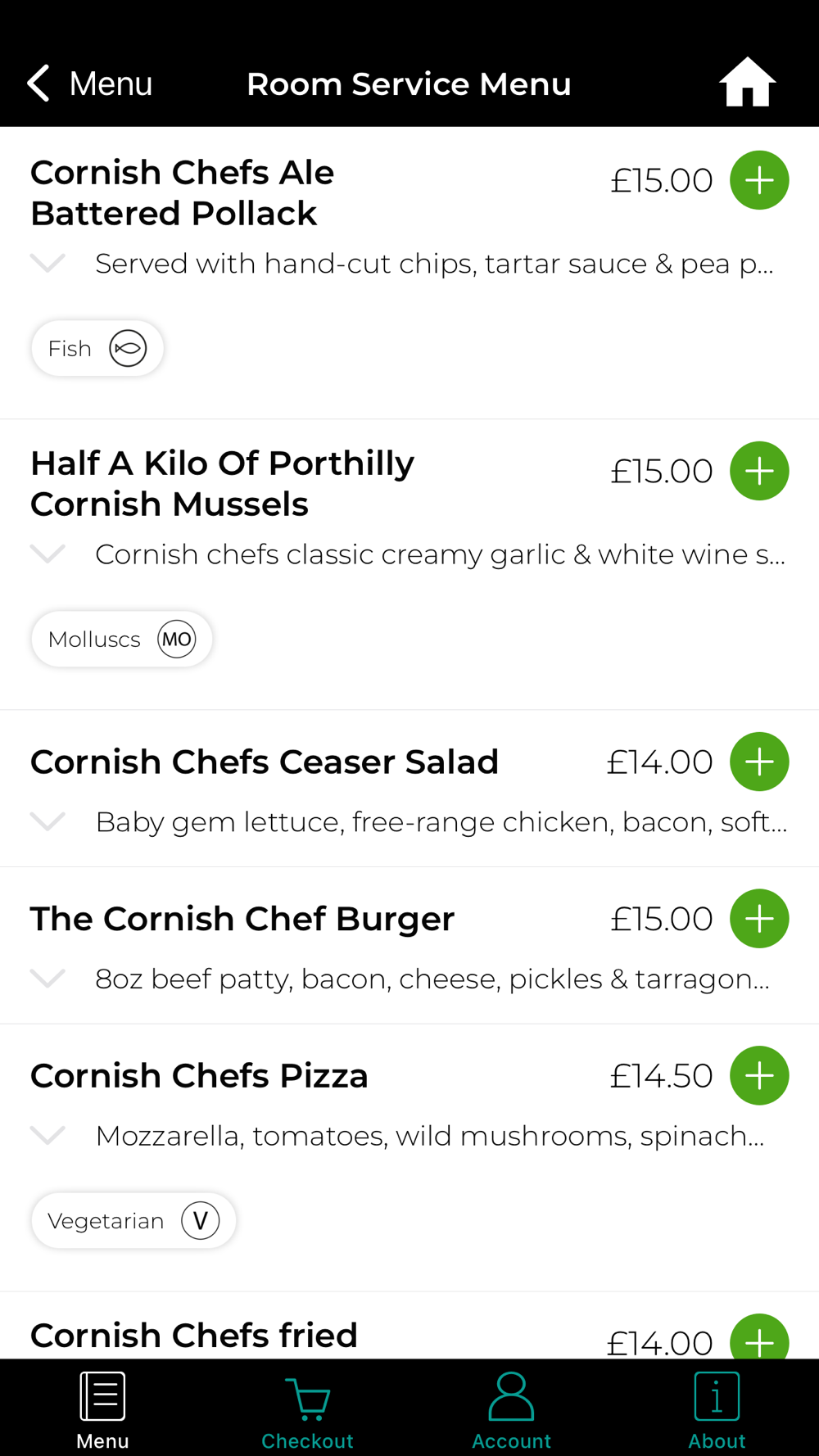Expand the Cornish Chefs Pizza description
The height and width of the screenshot is (1456, 819).
point(48,1135)
